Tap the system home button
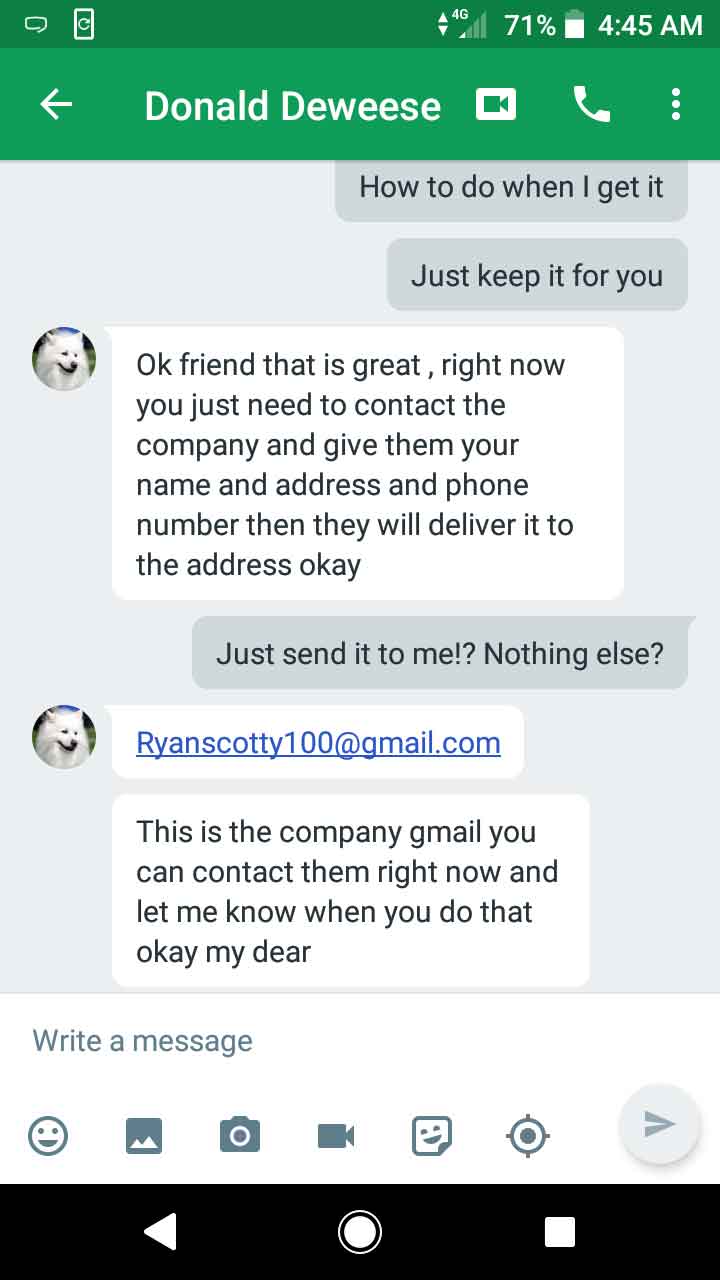Screen dimensions: 720x1280 tap(360, 1232)
